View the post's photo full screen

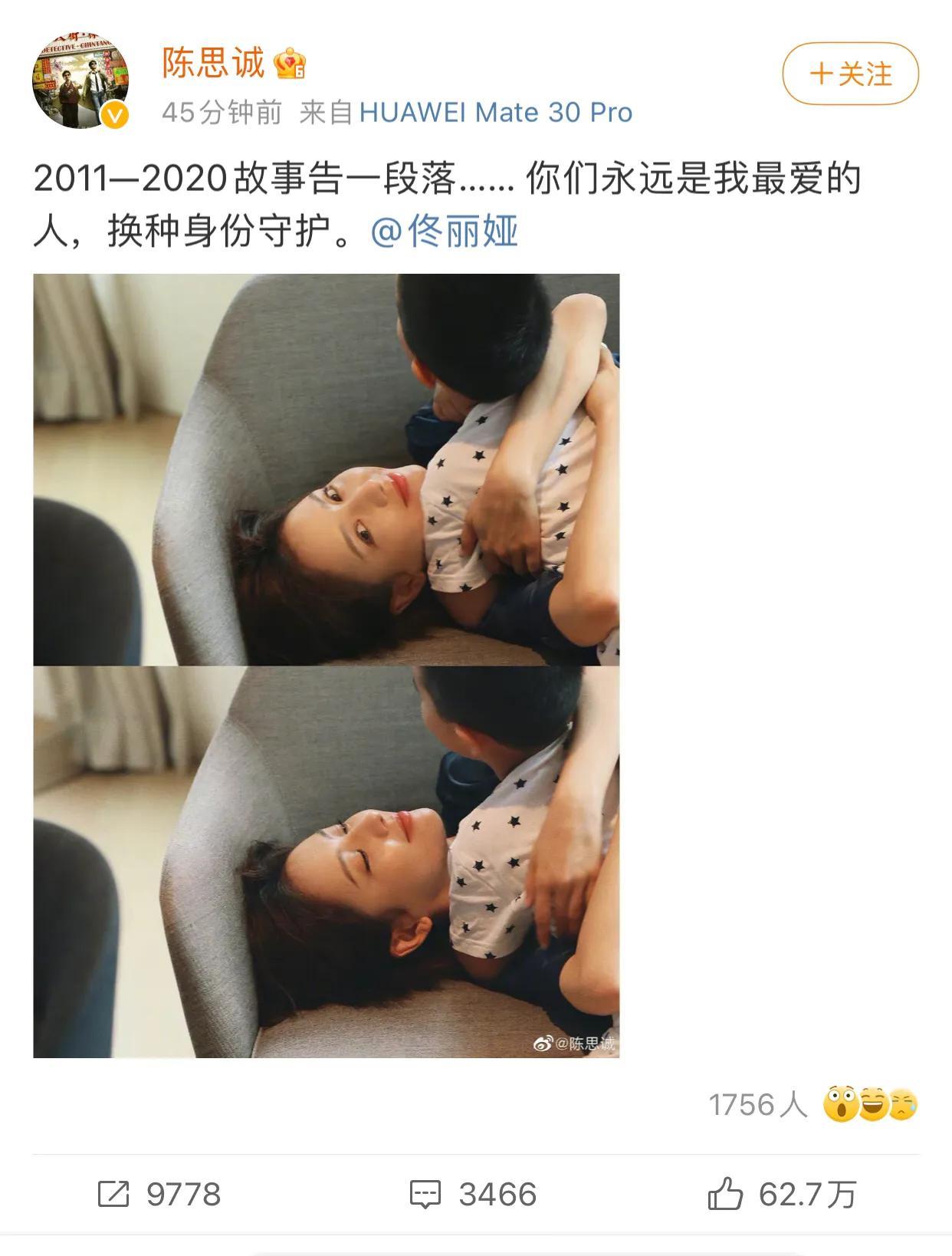(326, 665)
